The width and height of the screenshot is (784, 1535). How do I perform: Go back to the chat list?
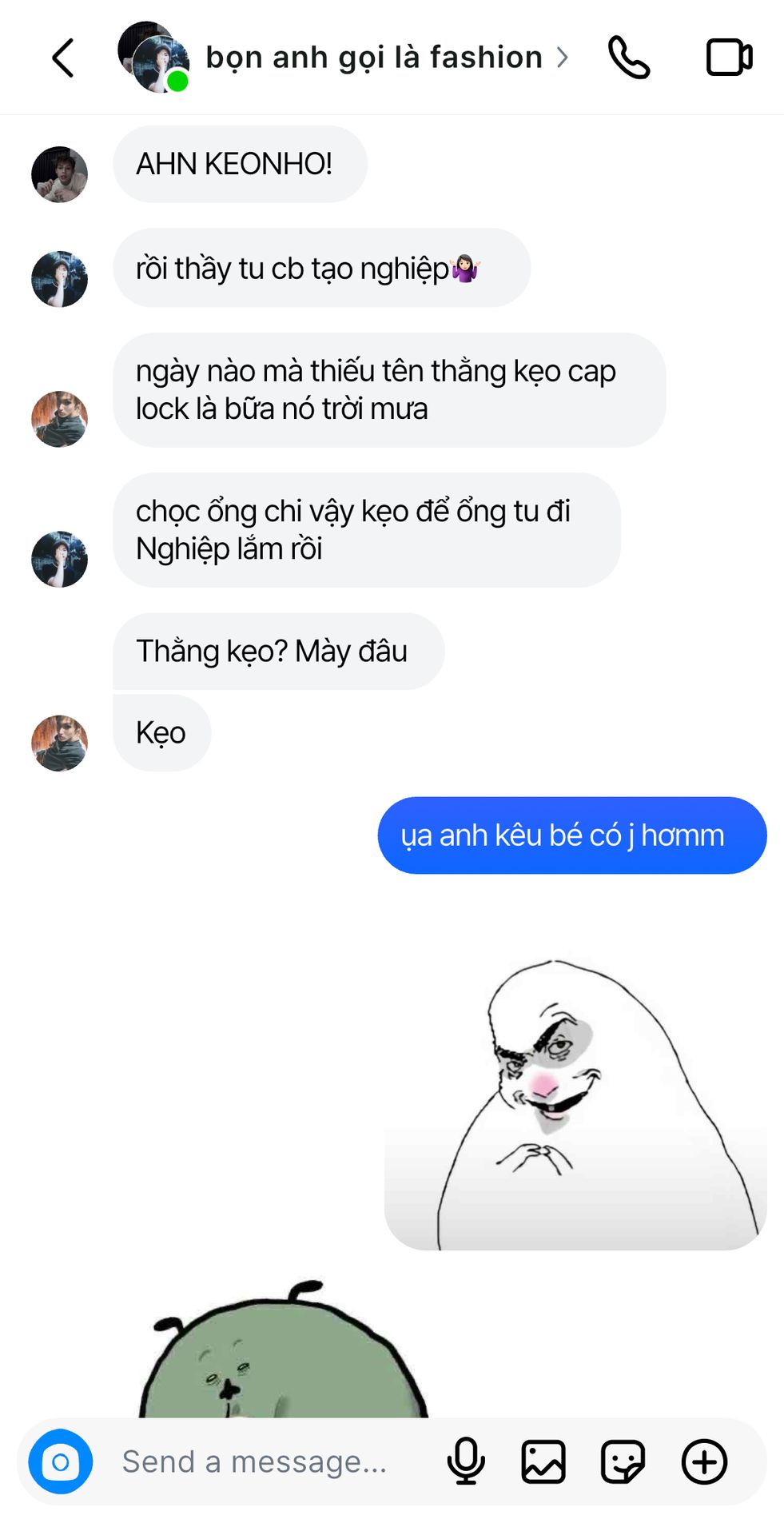(x=62, y=58)
